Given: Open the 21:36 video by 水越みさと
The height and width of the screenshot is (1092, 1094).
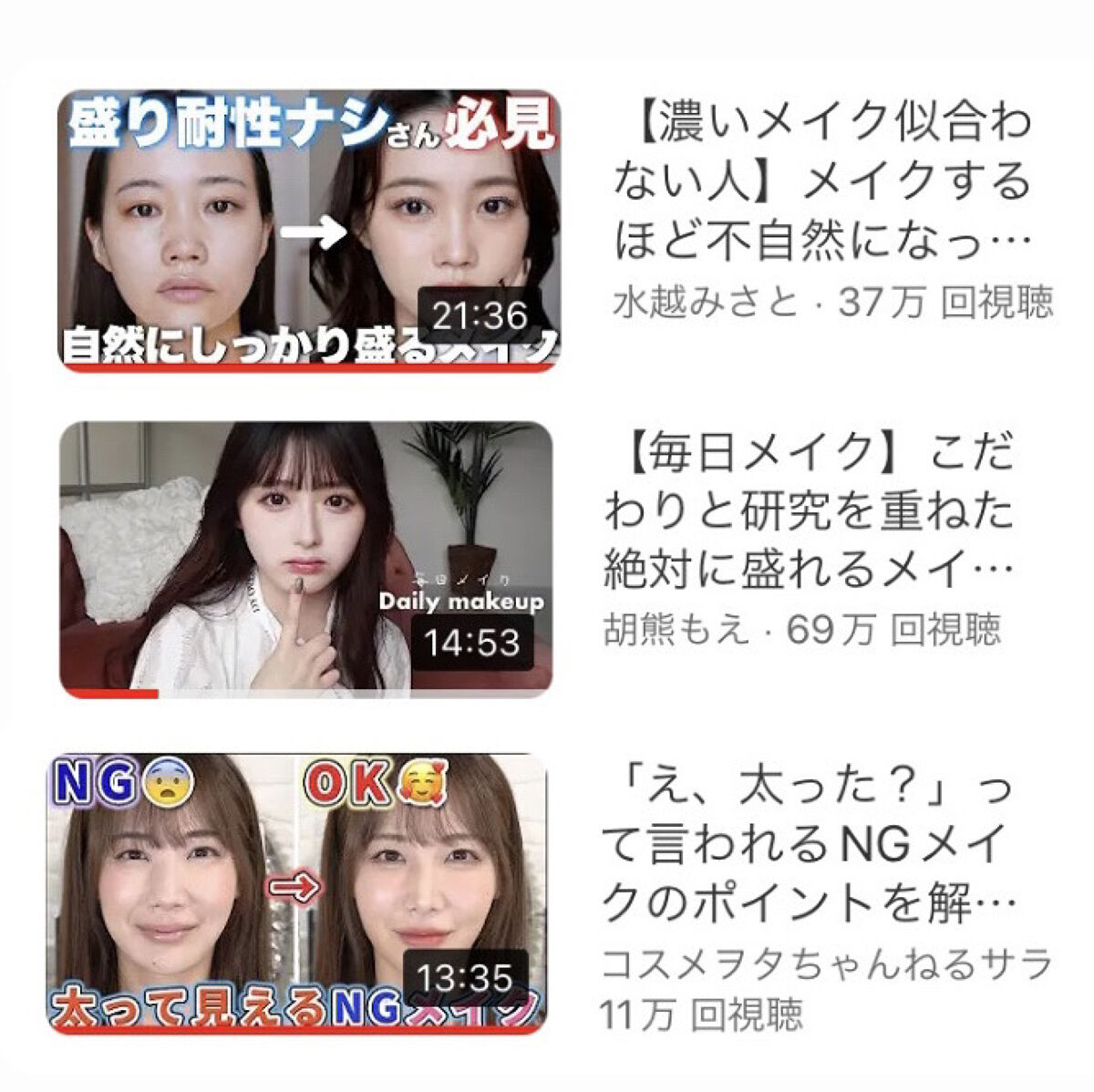Looking at the screenshot, I should point(308,232).
